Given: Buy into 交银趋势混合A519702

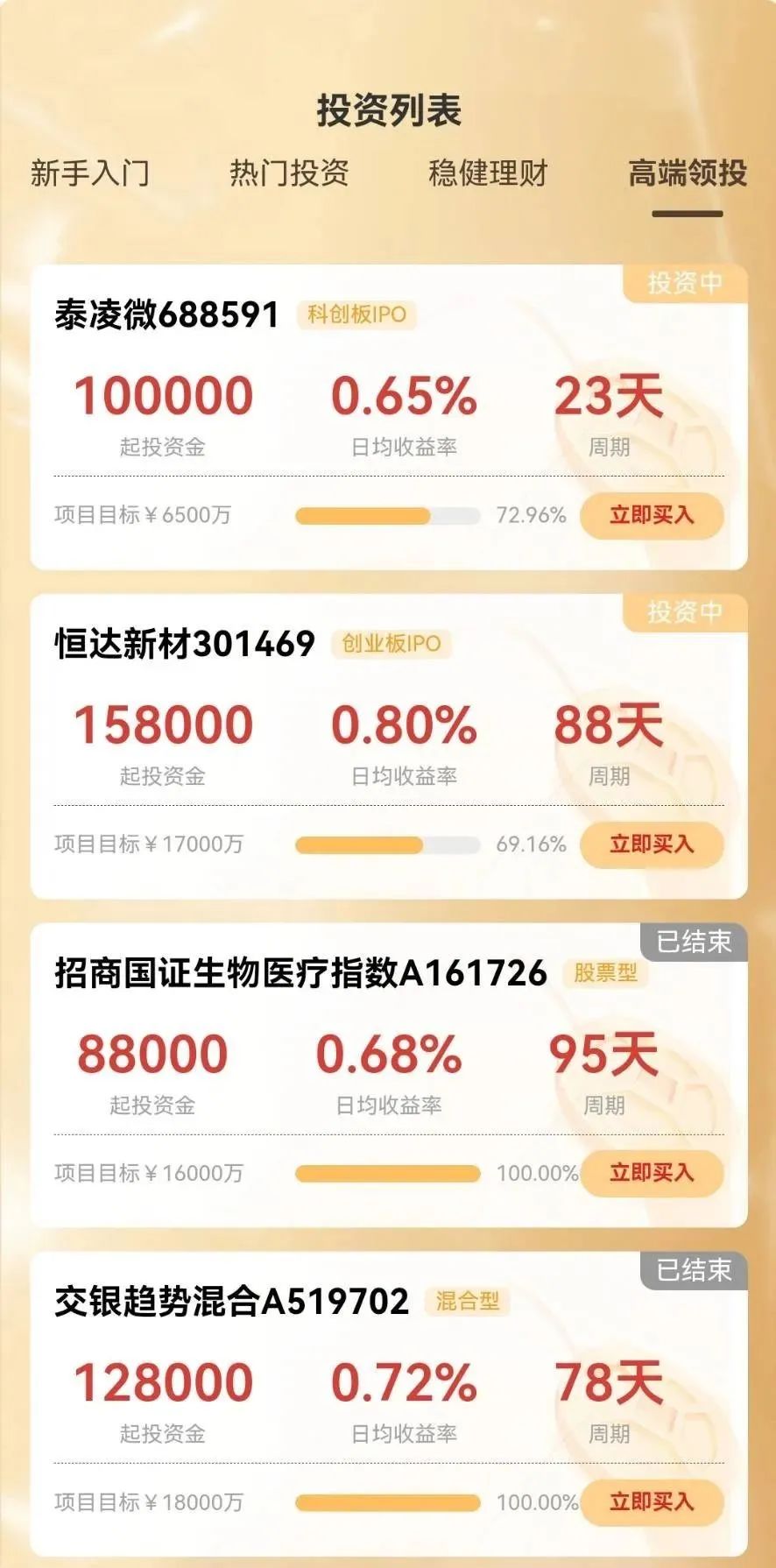Looking at the screenshot, I should [652, 1503].
